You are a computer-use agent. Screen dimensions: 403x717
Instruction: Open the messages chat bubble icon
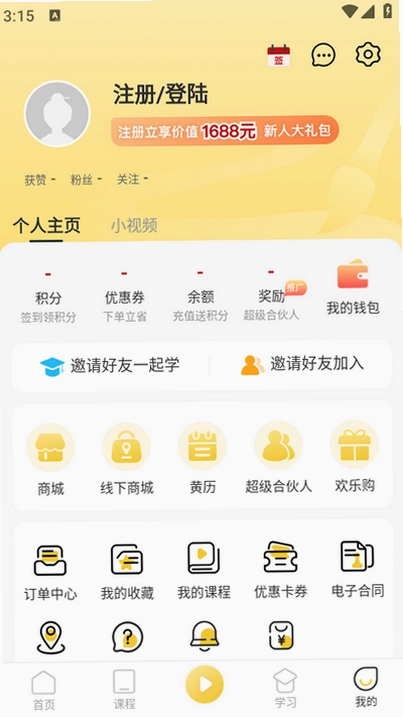click(323, 55)
